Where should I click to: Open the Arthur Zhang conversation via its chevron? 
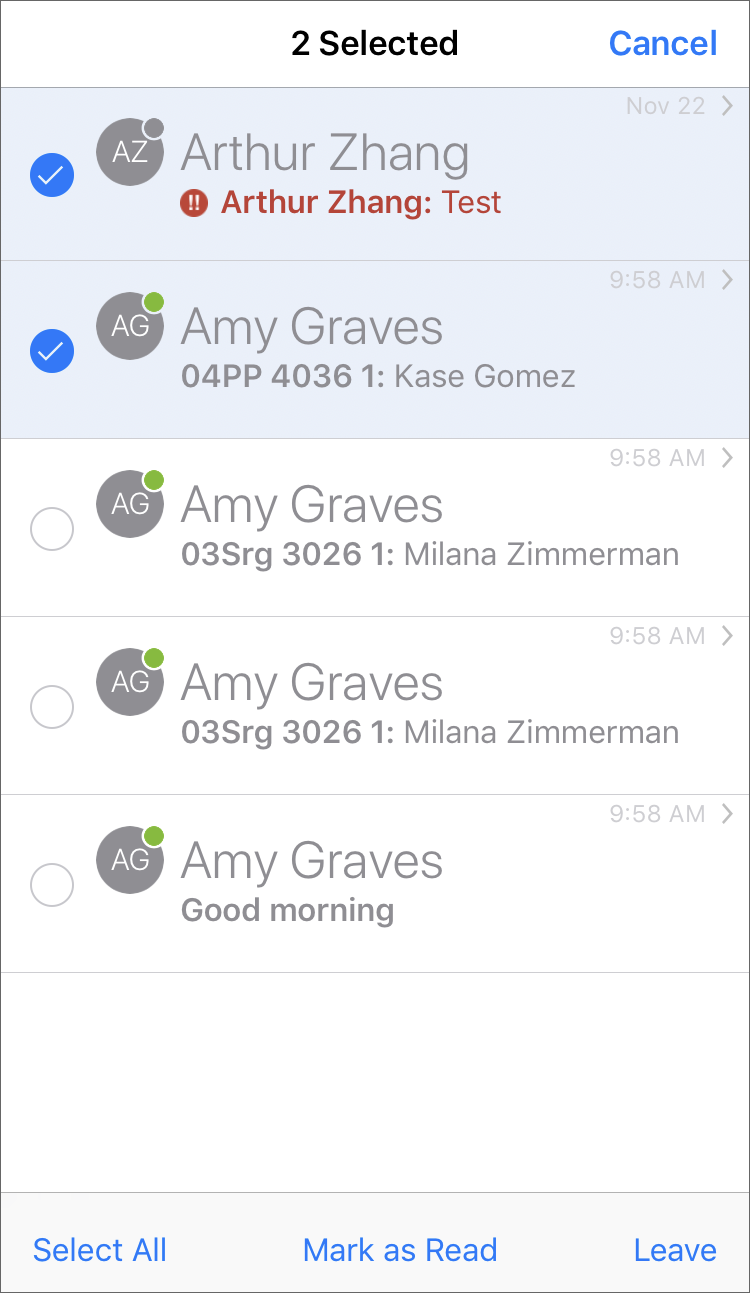(729, 105)
